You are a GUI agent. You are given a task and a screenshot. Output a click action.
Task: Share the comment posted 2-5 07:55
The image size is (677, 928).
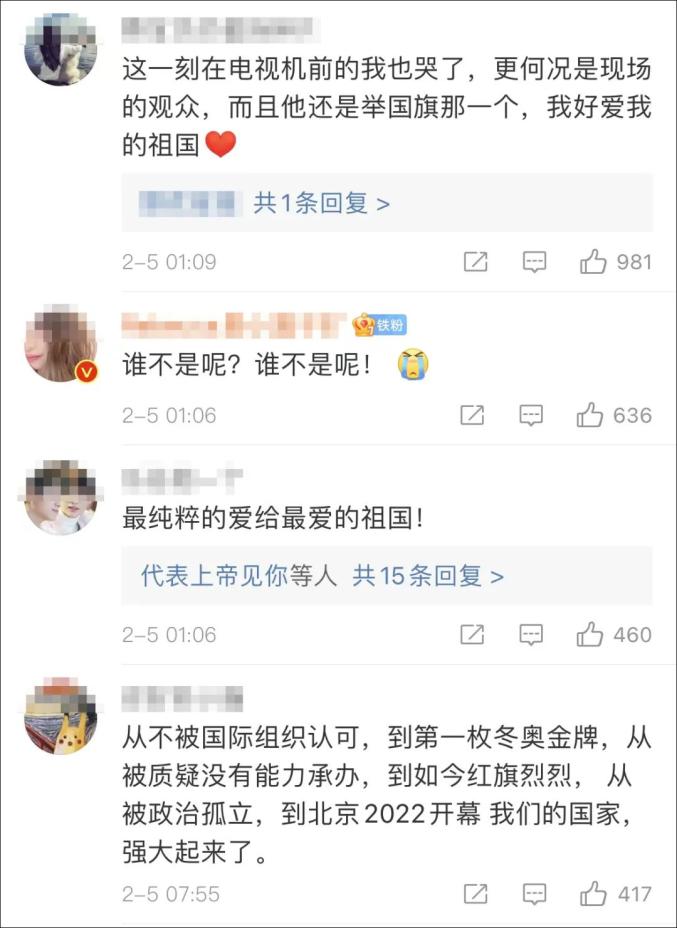click(476, 894)
